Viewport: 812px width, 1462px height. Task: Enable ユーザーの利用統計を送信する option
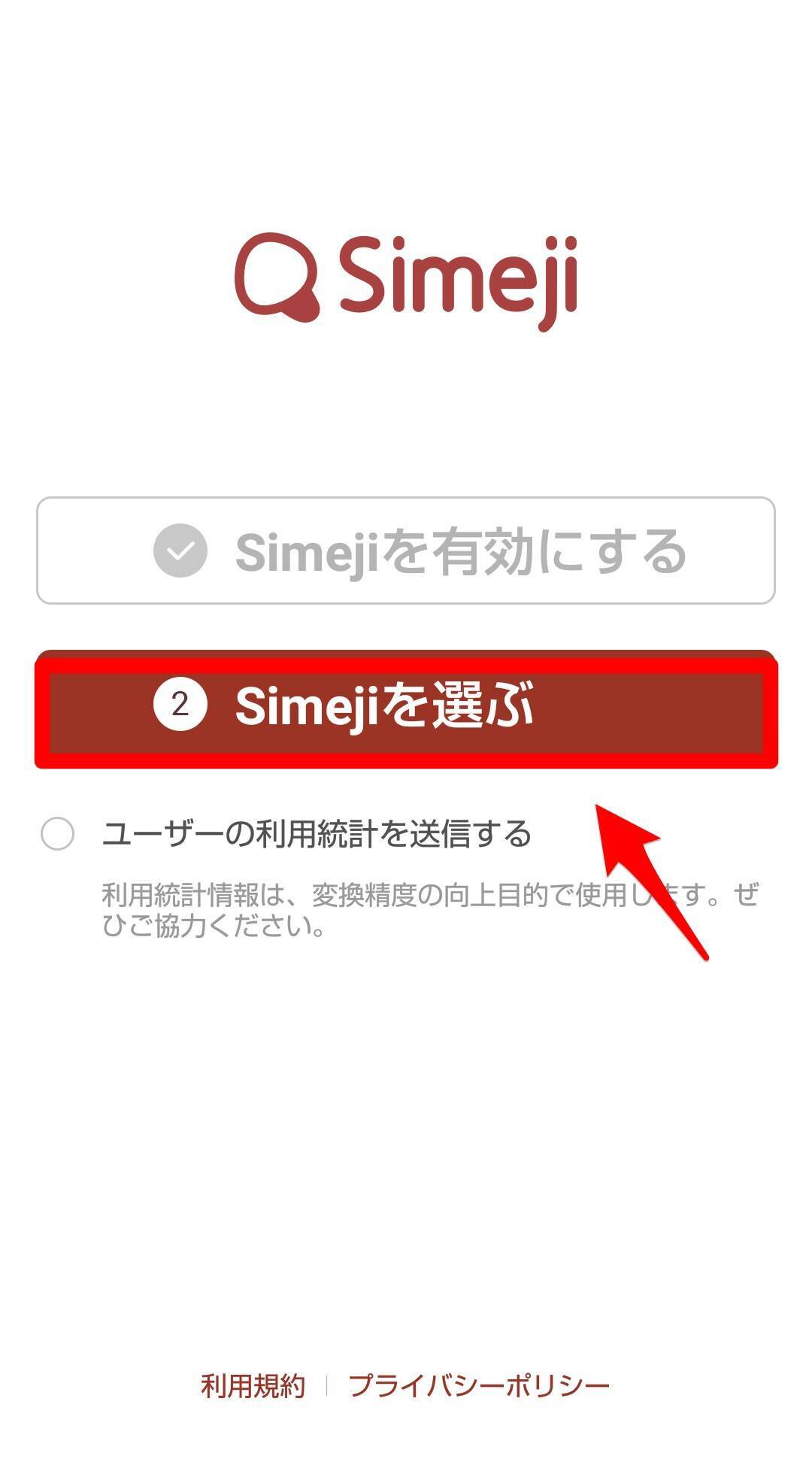tap(58, 834)
